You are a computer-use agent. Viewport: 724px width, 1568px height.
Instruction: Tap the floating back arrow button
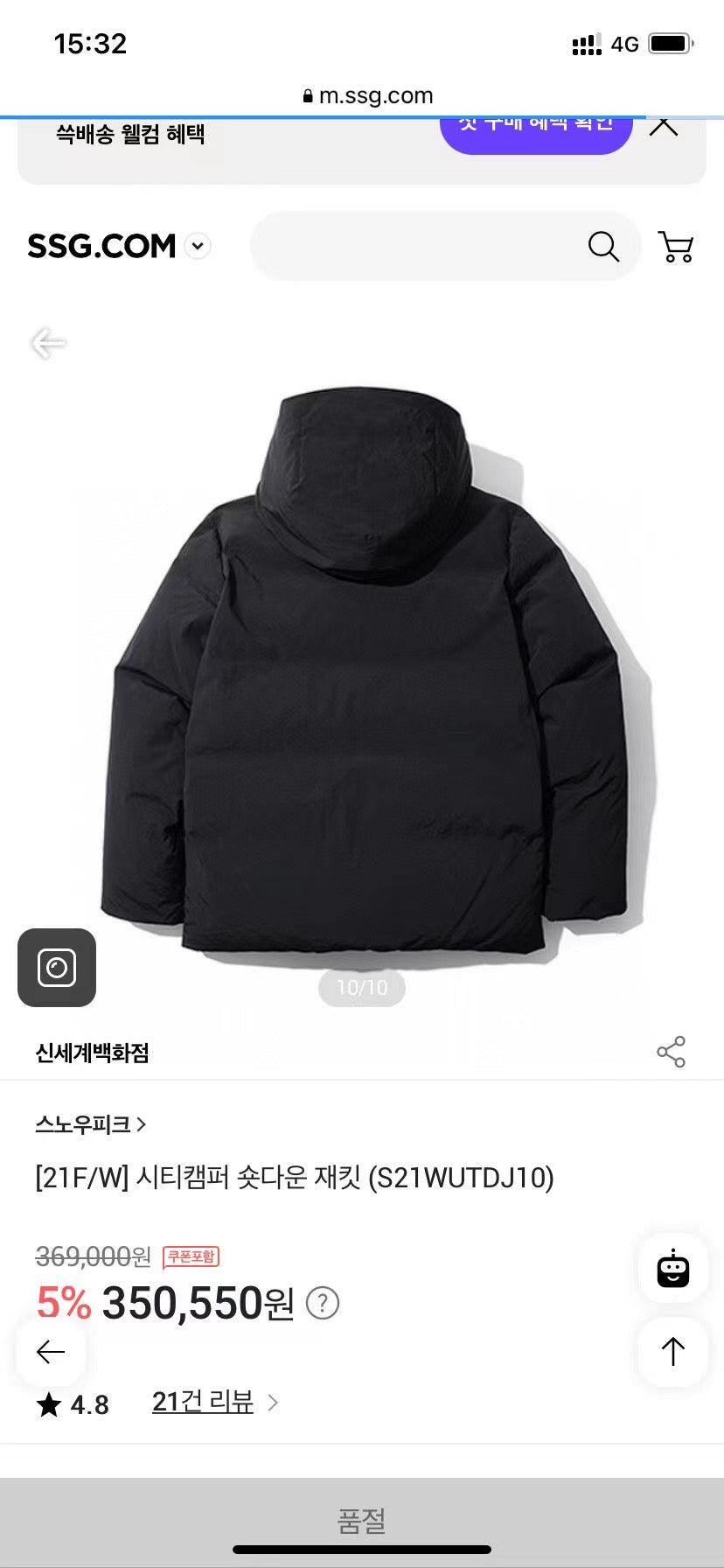(51, 1352)
